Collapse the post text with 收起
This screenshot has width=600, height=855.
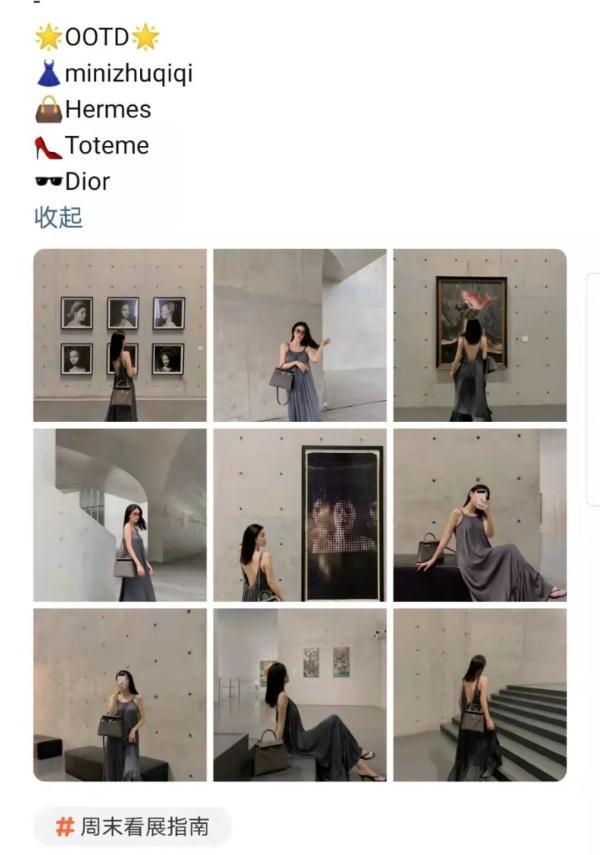coord(58,218)
